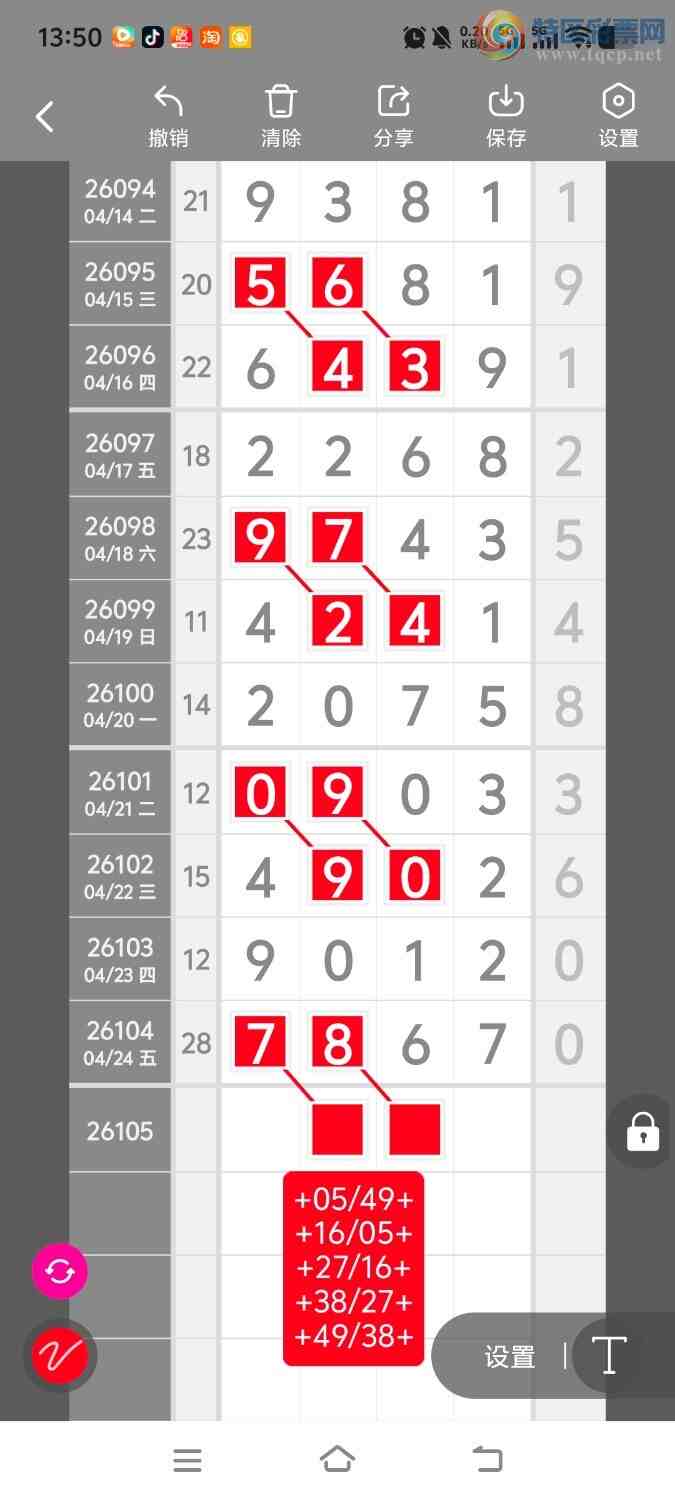This screenshot has height=1500, width=675.
Task: Open recent apps from navigation bar
Action: click(x=187, y=1460)
